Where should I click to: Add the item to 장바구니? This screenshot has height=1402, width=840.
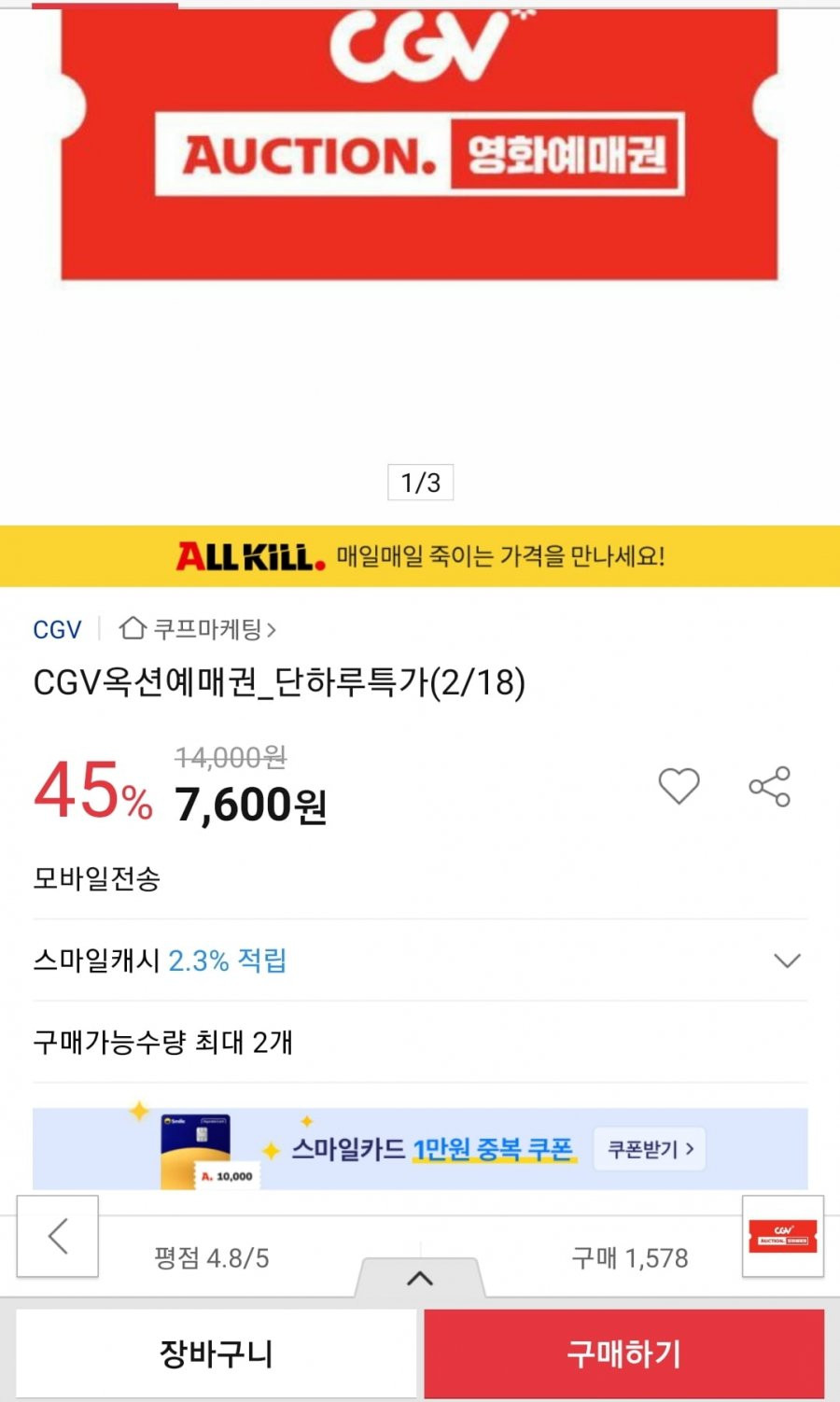[216, 1353]
